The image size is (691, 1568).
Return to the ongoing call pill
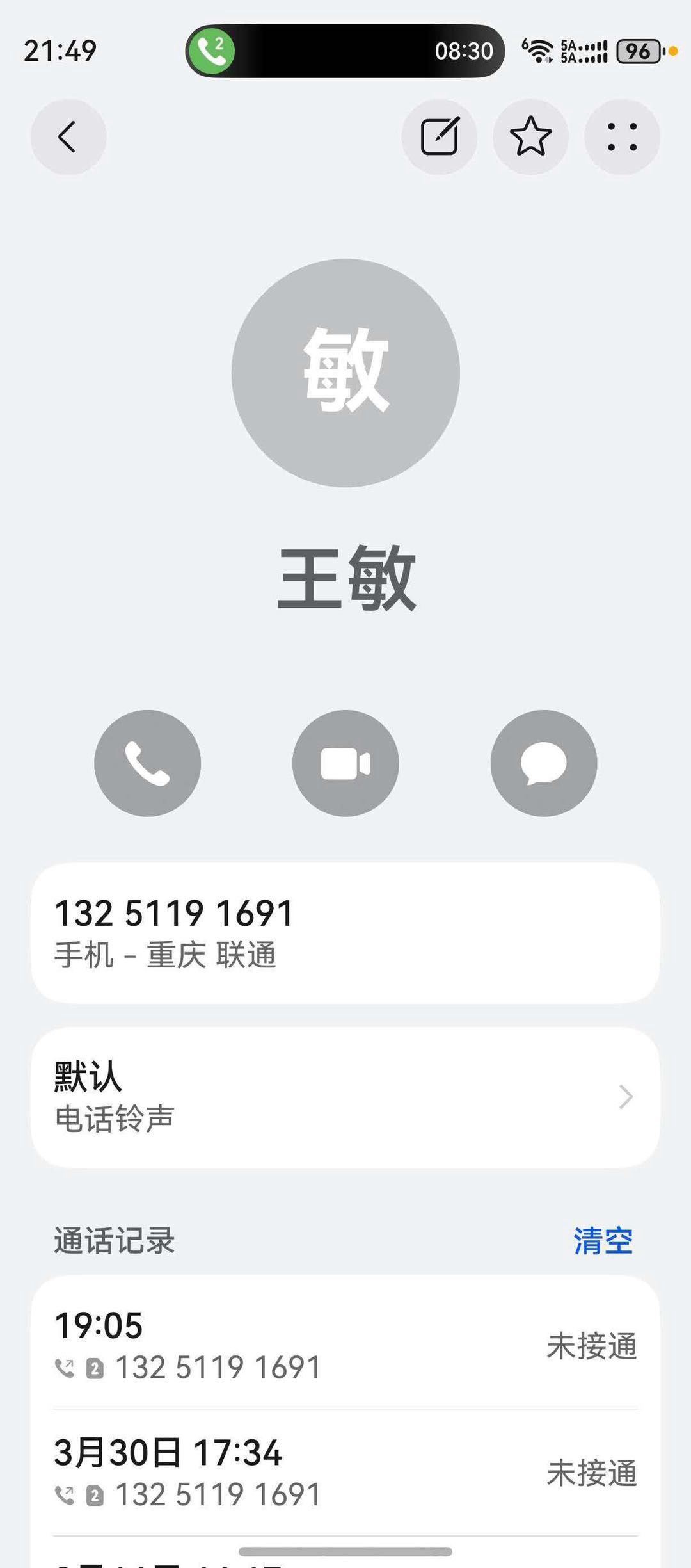click(x=345, y=51)
